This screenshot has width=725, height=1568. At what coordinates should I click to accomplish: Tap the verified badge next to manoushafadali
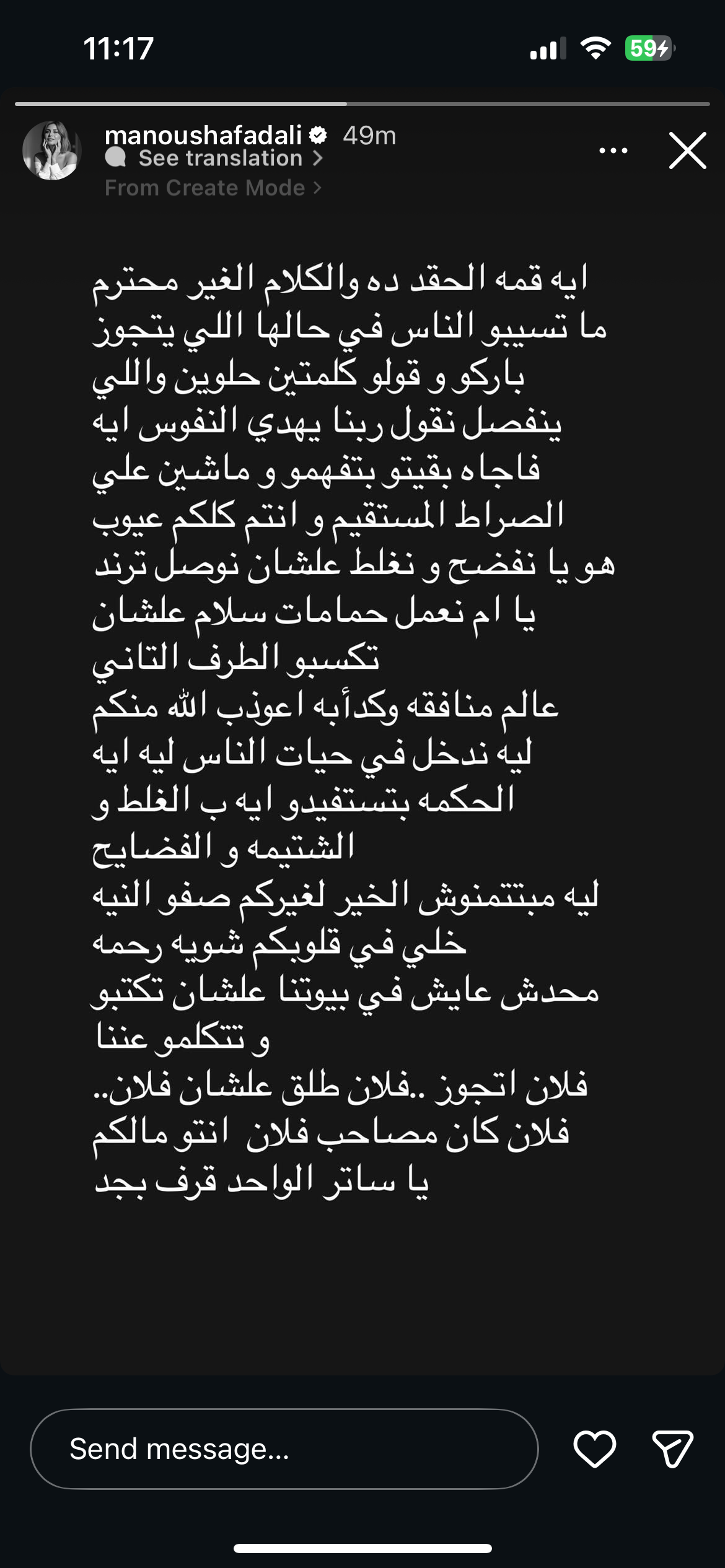coord(319,134)
